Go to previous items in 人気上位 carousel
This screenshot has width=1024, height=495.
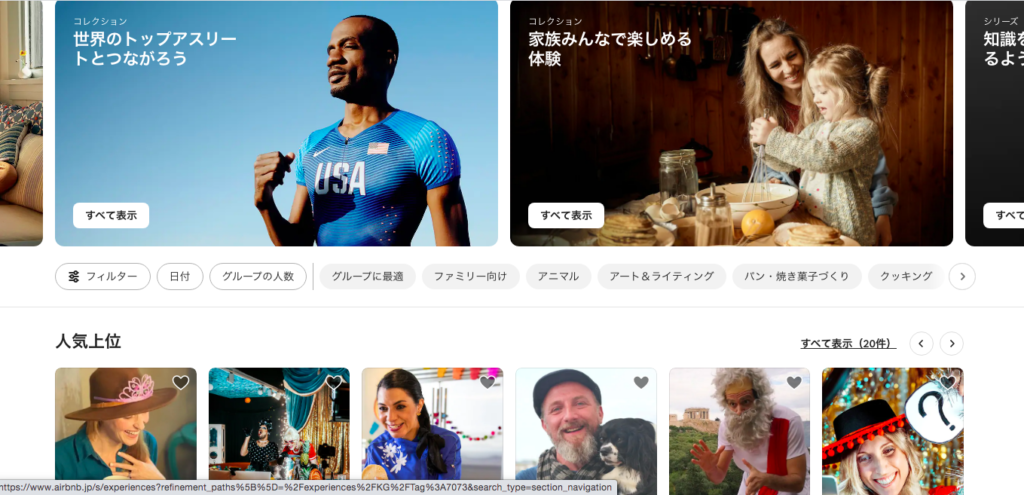[x=921, y=343]
